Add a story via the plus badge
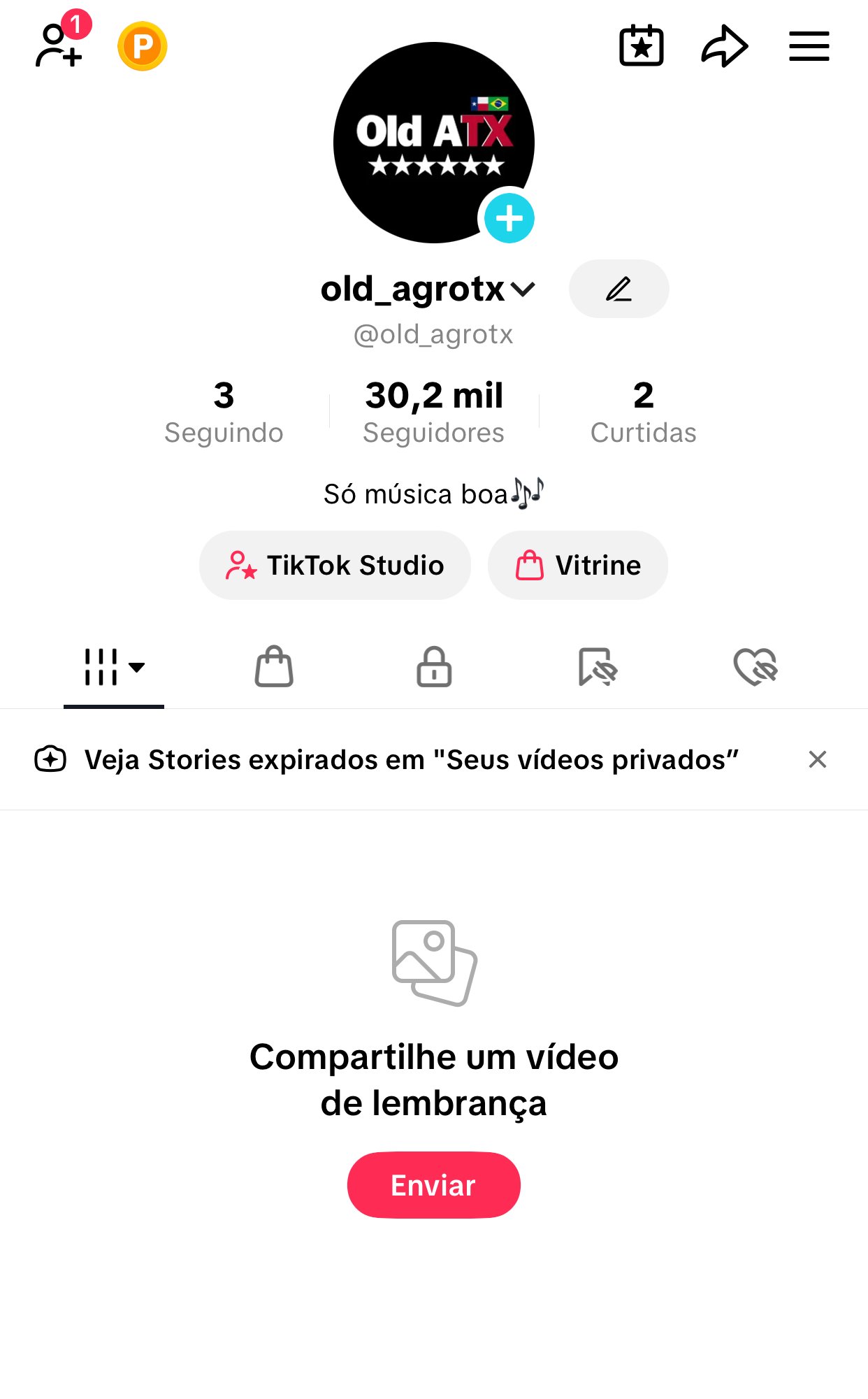This screenshot has width=868, height=1399. (509, 218)
